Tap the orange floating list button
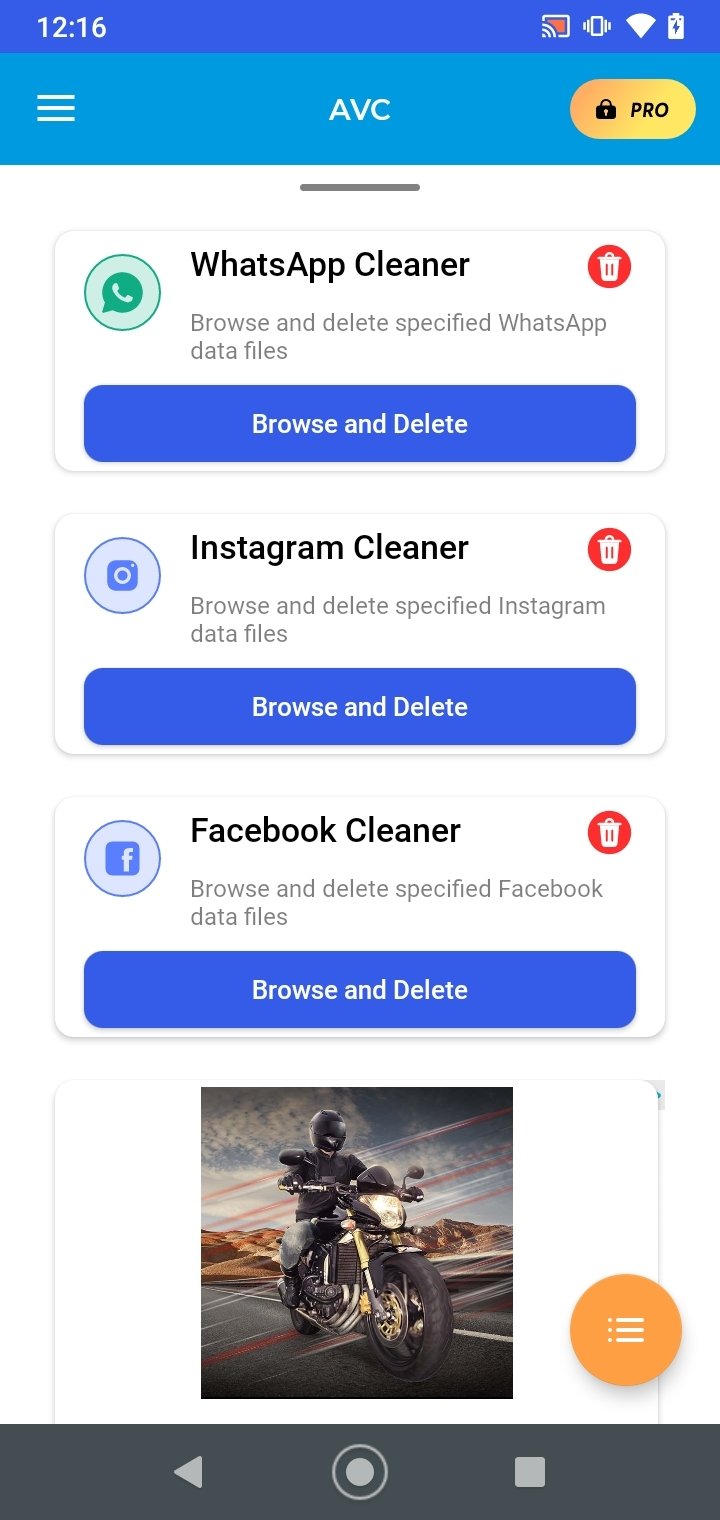Viewport: 720px width, 1520px height. click(626, 1330)
